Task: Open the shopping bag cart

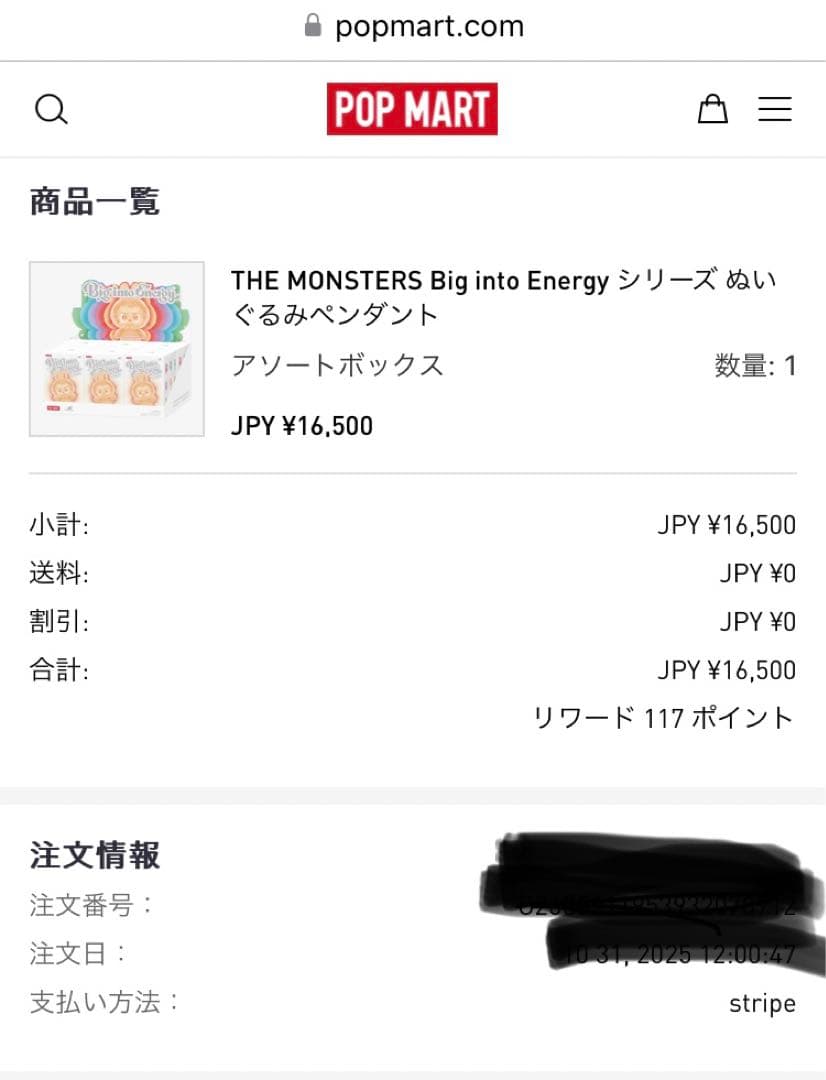Action: 712,109
